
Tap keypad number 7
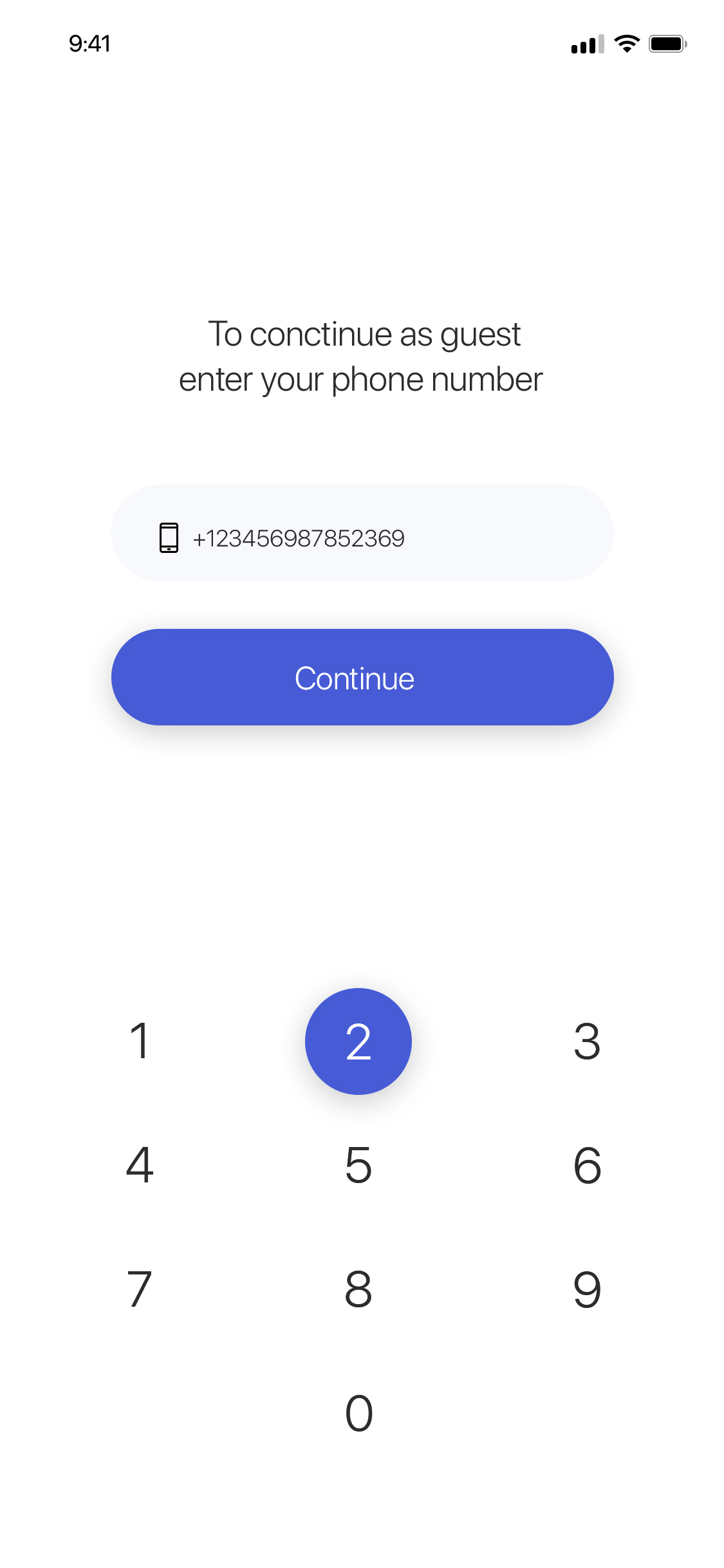click(x=140, y=1289)
